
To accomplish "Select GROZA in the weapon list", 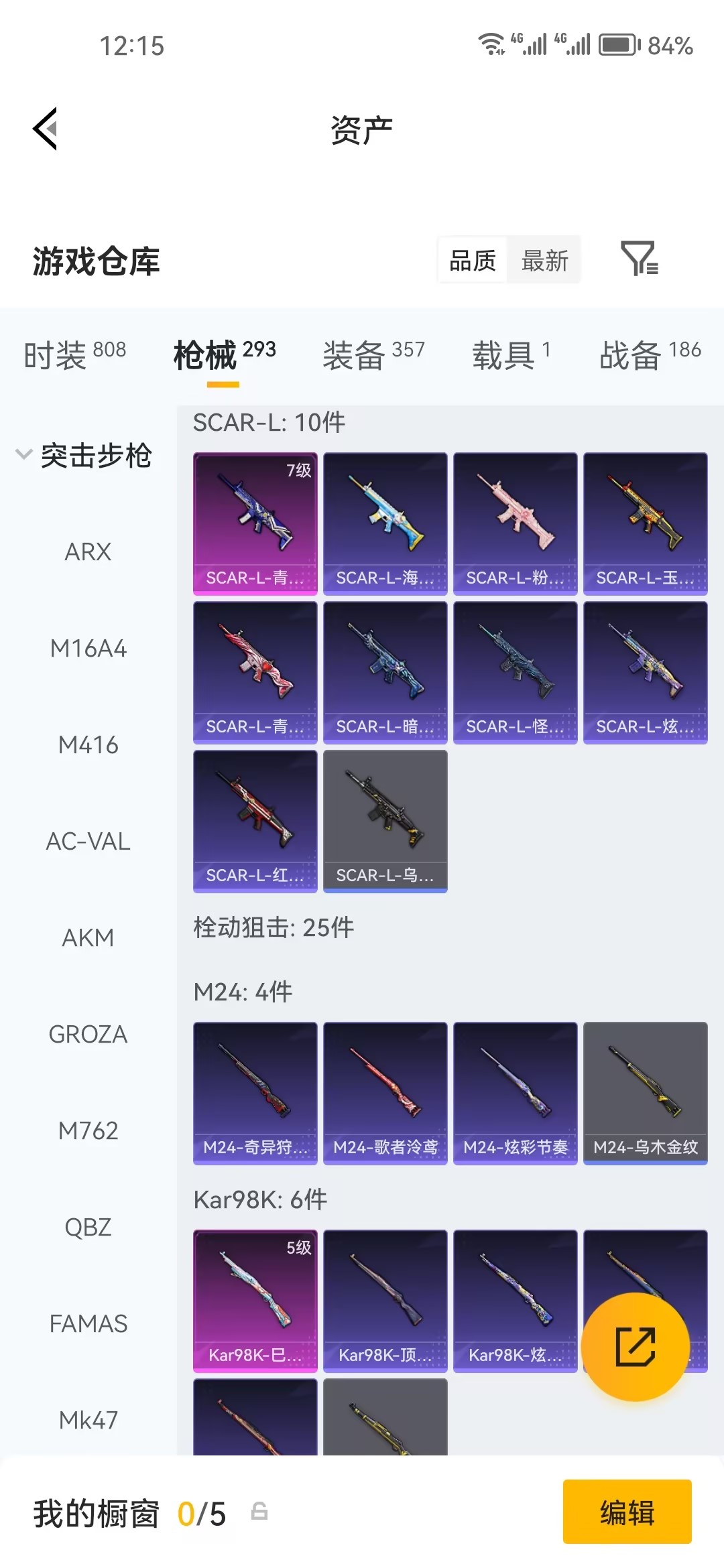I will (x=88, y=1035).
